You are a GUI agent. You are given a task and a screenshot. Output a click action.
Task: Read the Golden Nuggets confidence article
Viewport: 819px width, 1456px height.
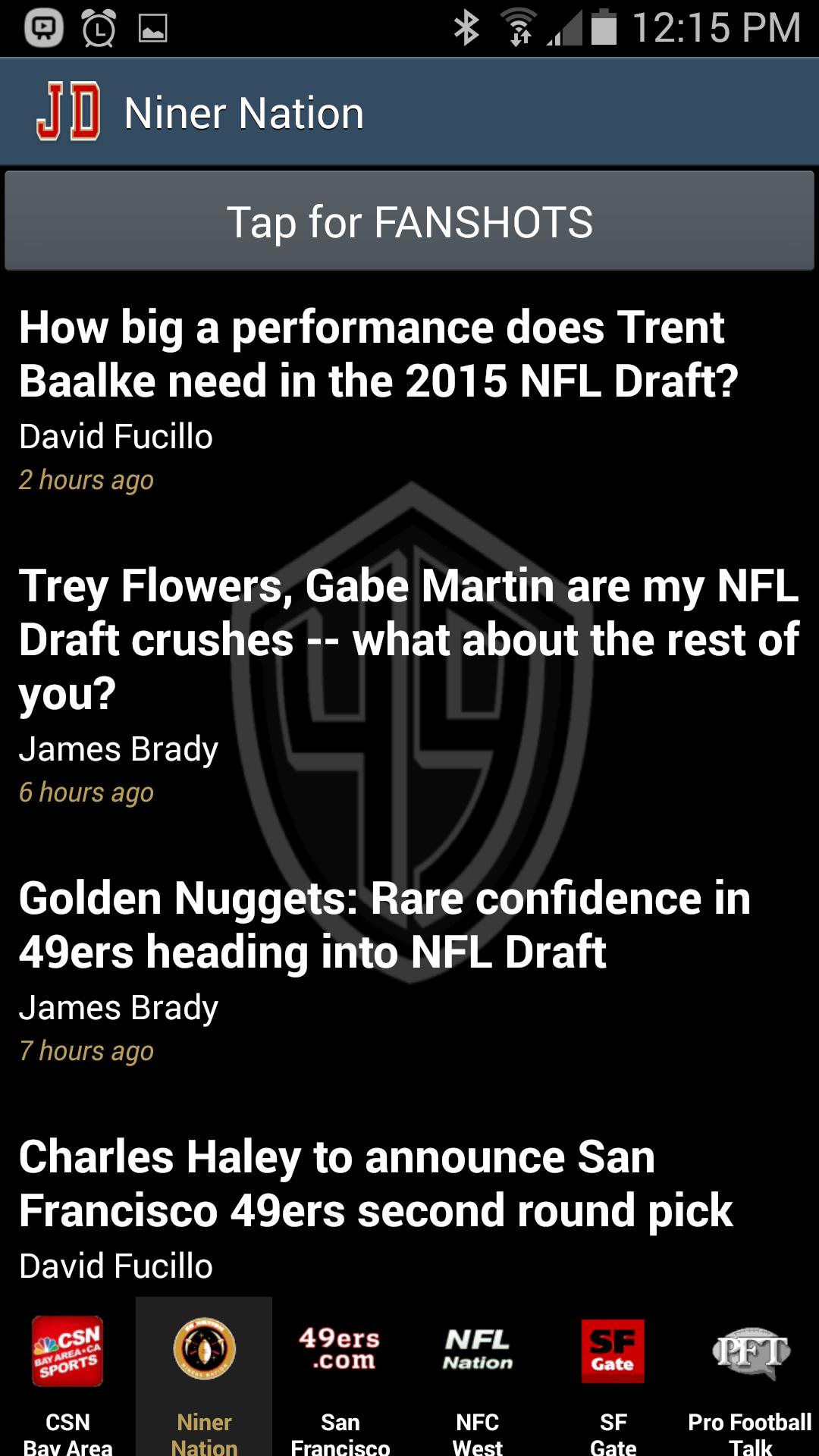click(x=385, y=925)
